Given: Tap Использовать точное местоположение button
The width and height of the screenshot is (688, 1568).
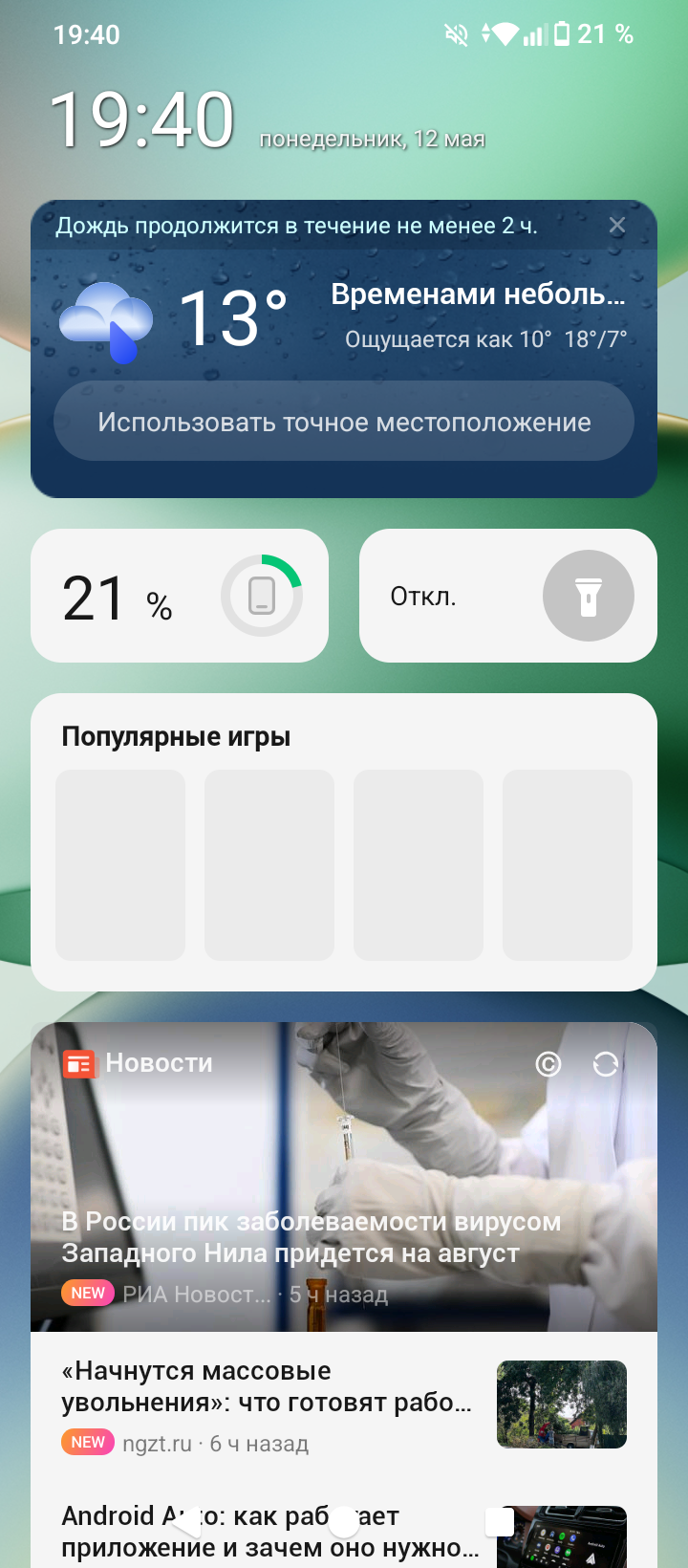Looking at the screenshot, I should click(x=344, y=422).
